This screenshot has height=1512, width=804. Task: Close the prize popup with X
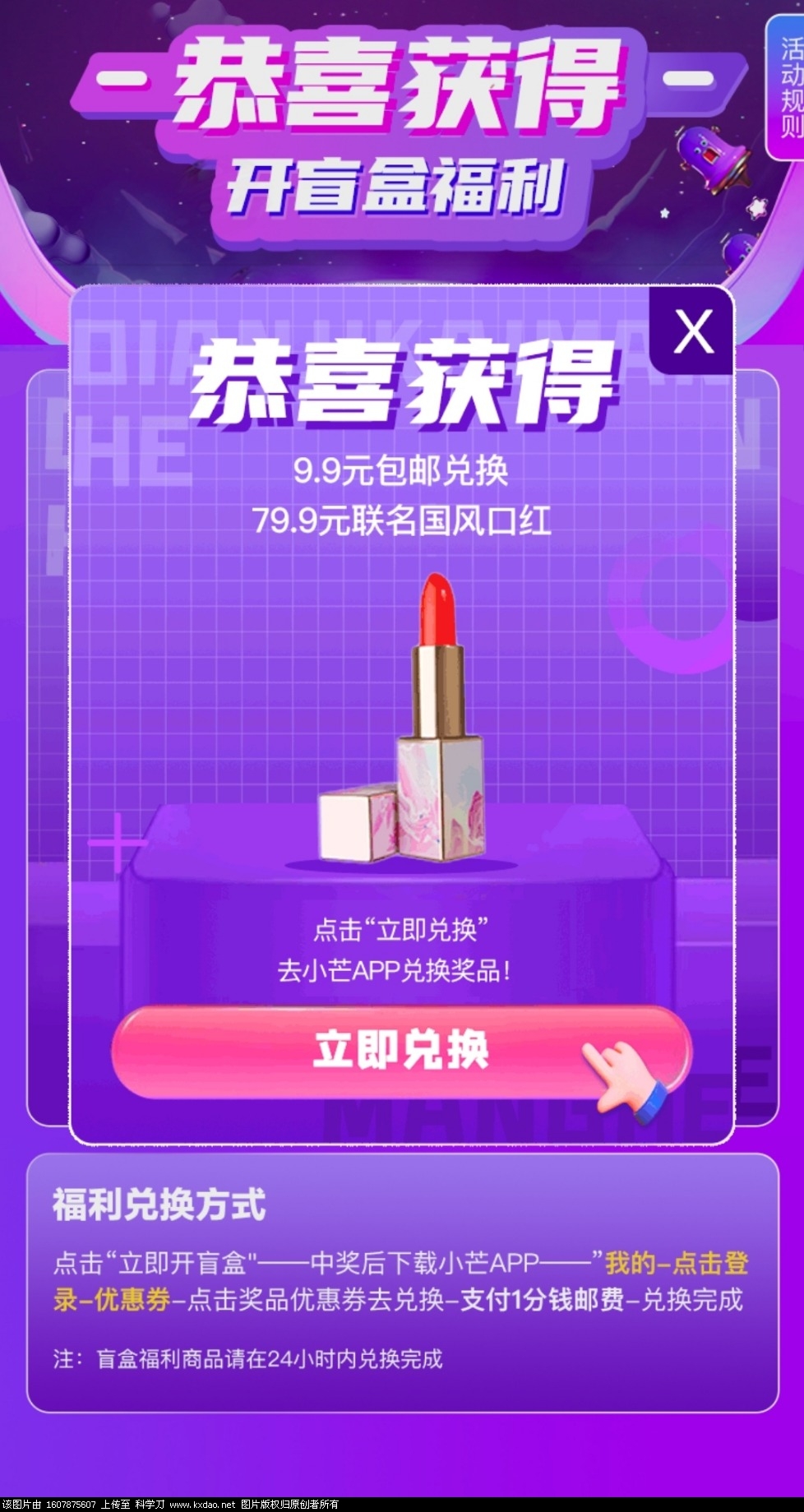pos(692,331)
